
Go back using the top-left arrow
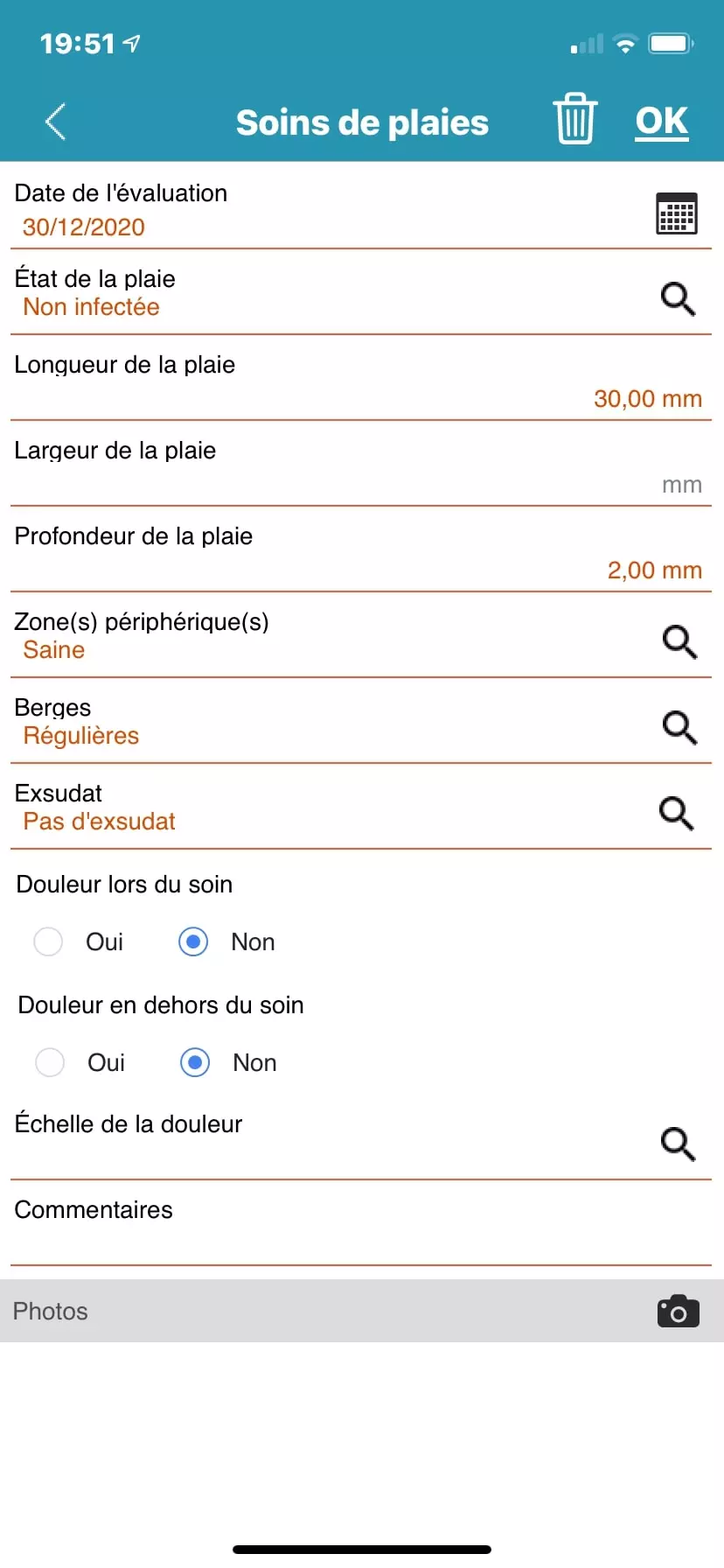pos(56,122)
